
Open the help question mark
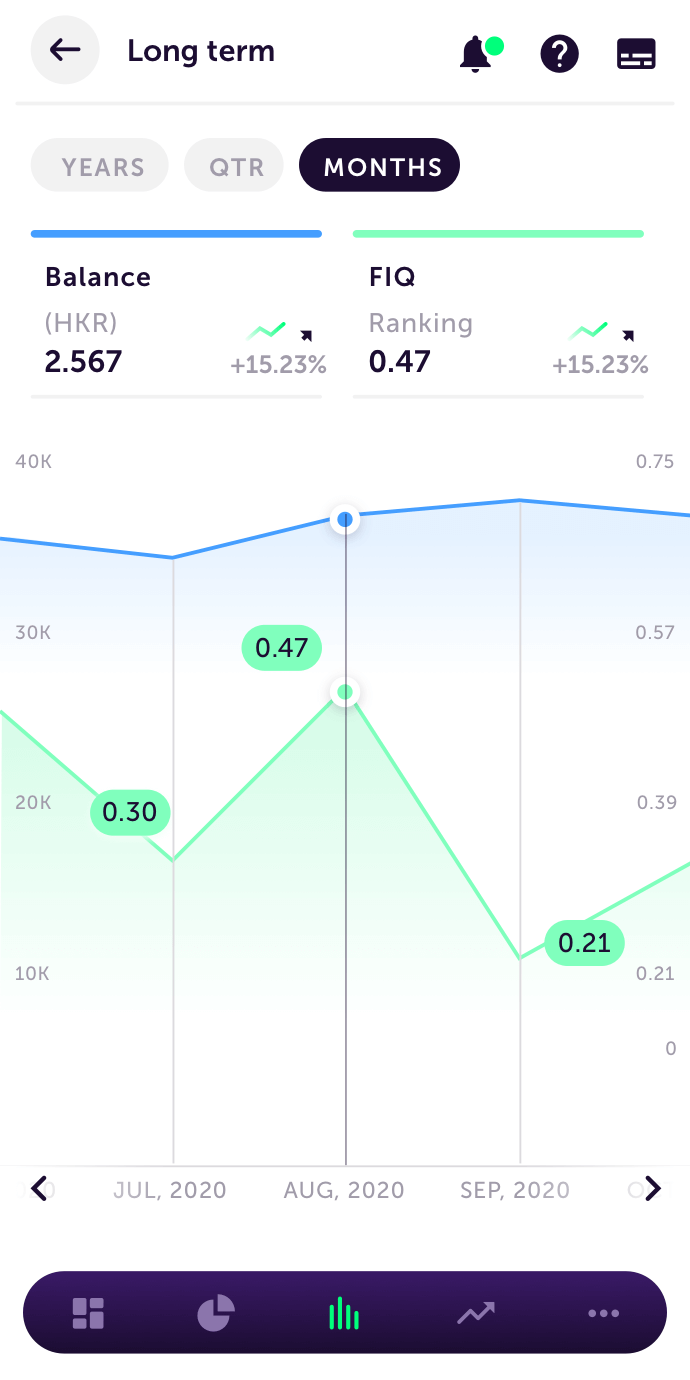(559, 53)
